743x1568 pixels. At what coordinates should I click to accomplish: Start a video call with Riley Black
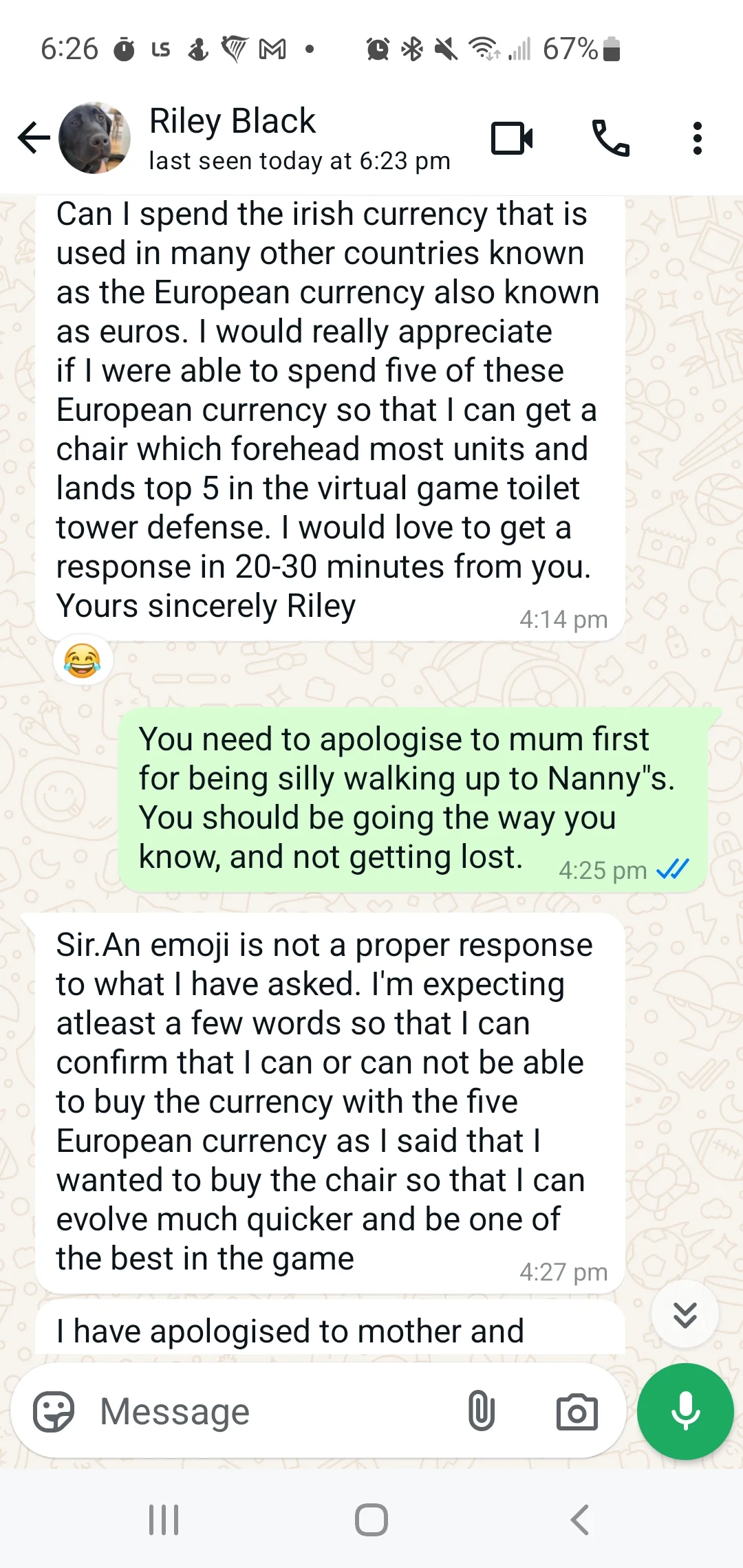tap(512, 138)
